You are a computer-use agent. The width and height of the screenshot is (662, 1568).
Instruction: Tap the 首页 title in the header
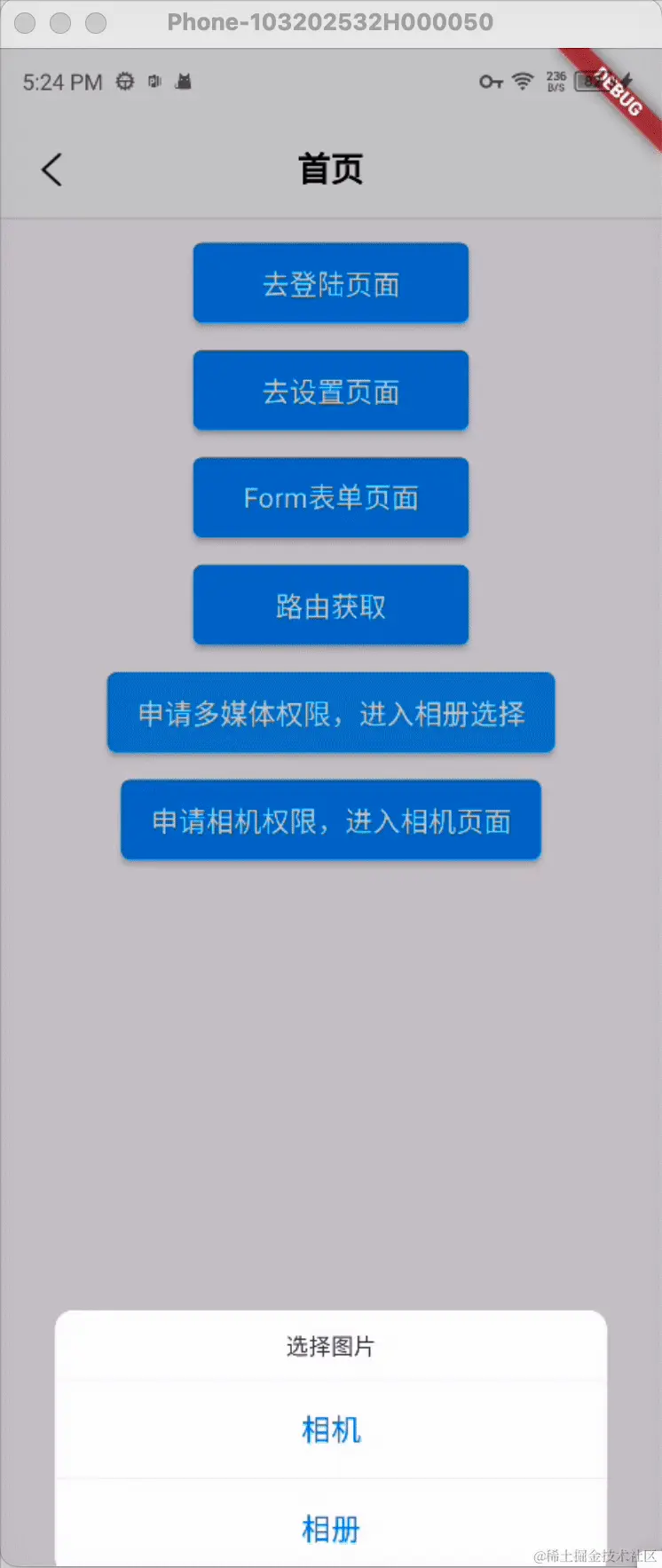coord(331,170)
